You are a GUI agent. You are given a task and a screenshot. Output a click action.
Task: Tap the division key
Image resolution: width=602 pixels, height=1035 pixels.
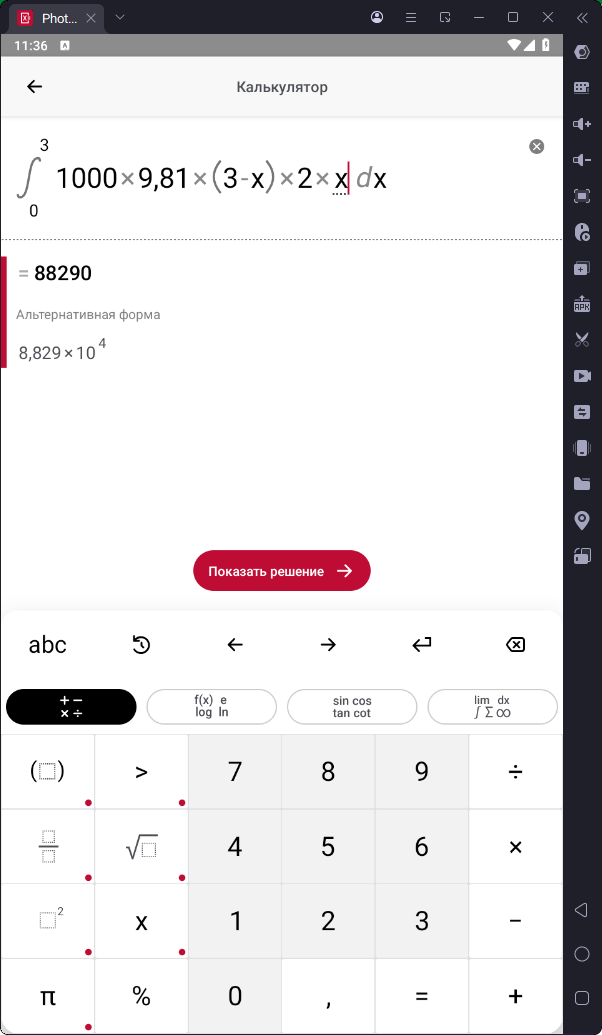pos(515,772)
